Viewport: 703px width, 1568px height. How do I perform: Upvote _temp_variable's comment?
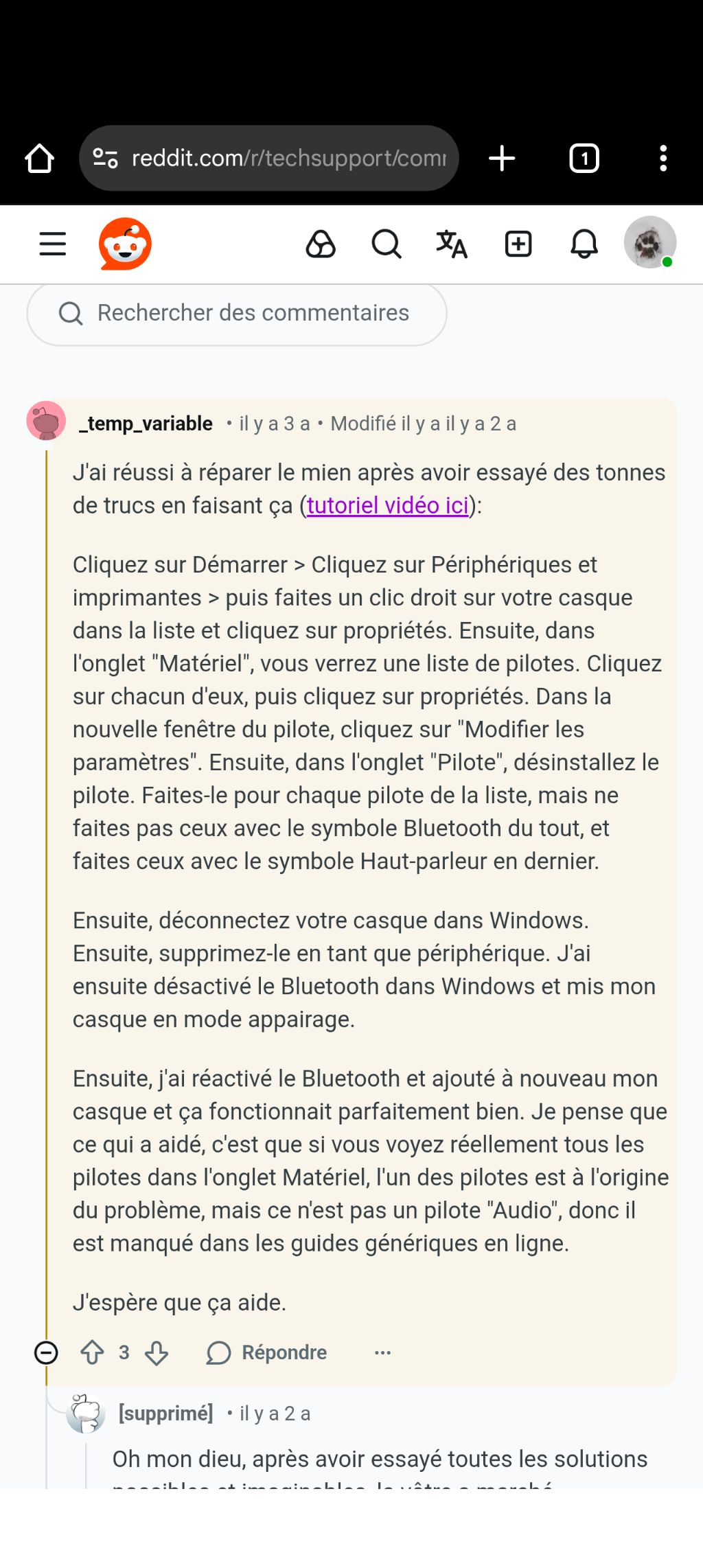[92, 1353]
